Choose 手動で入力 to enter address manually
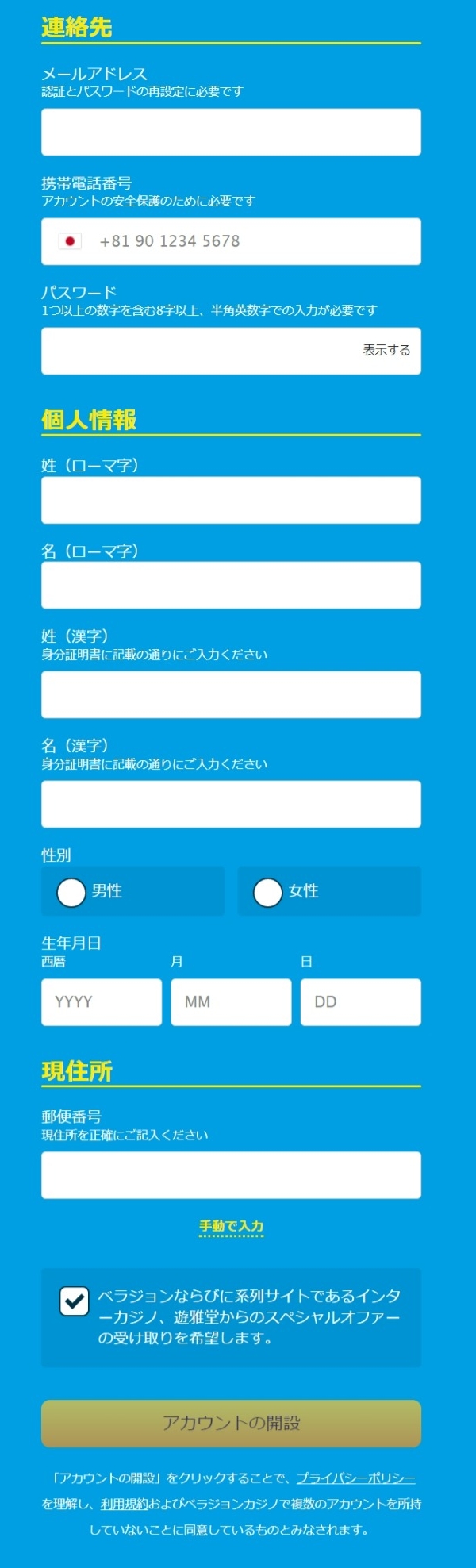Viewport: 476px width, 1568px height. 231,1226
